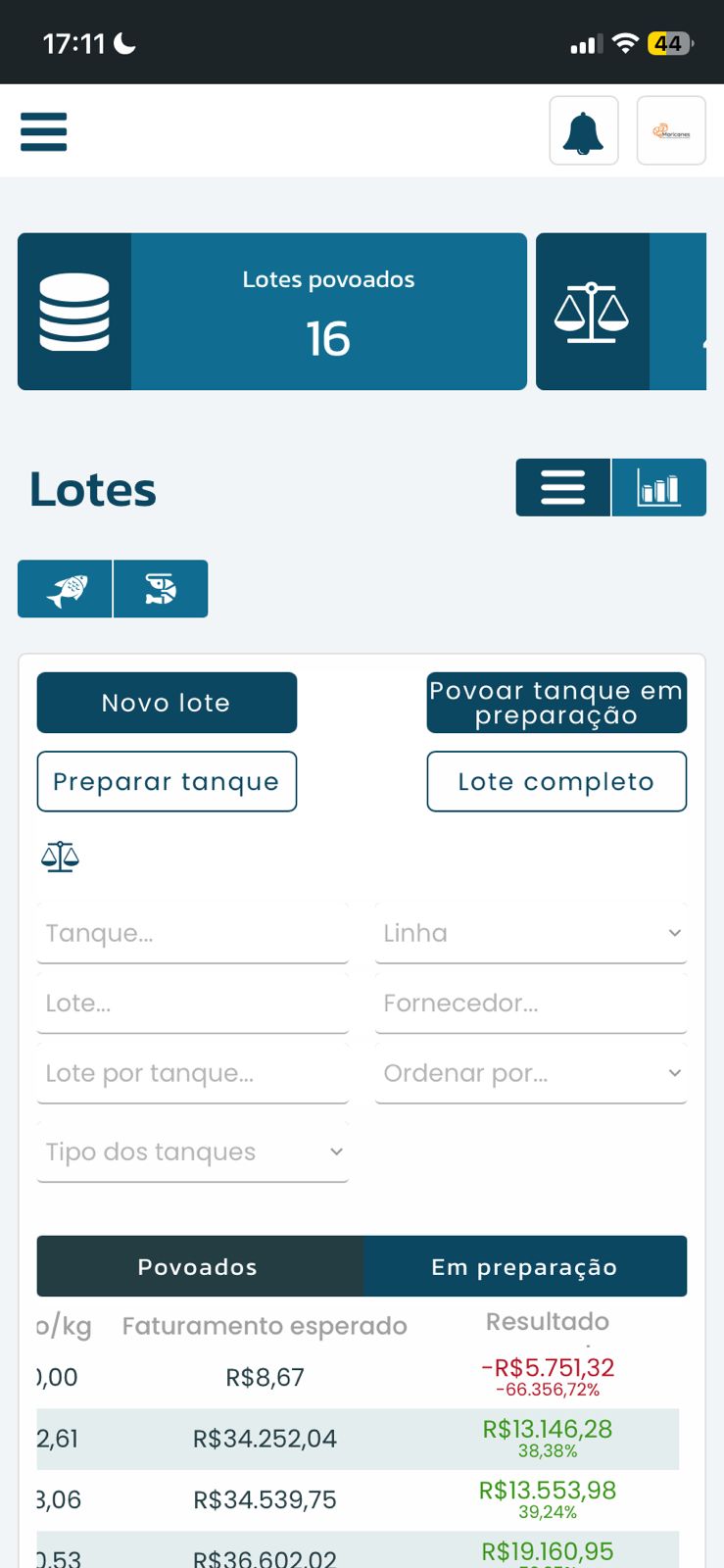Open the notifications bell
724x1568 pixels.
[583, 131]
